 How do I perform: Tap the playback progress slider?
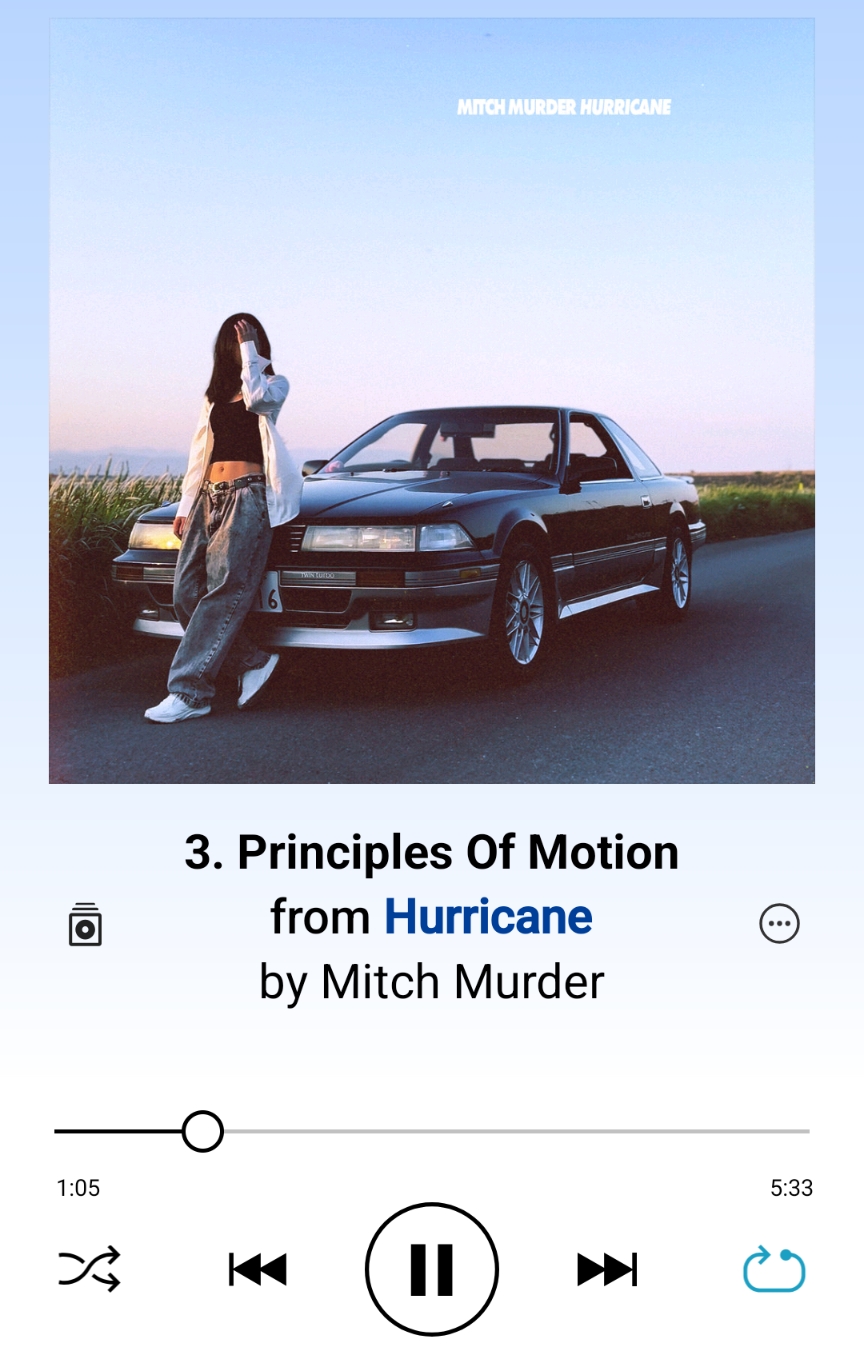pyautogui.click(x=431, y=1131)
